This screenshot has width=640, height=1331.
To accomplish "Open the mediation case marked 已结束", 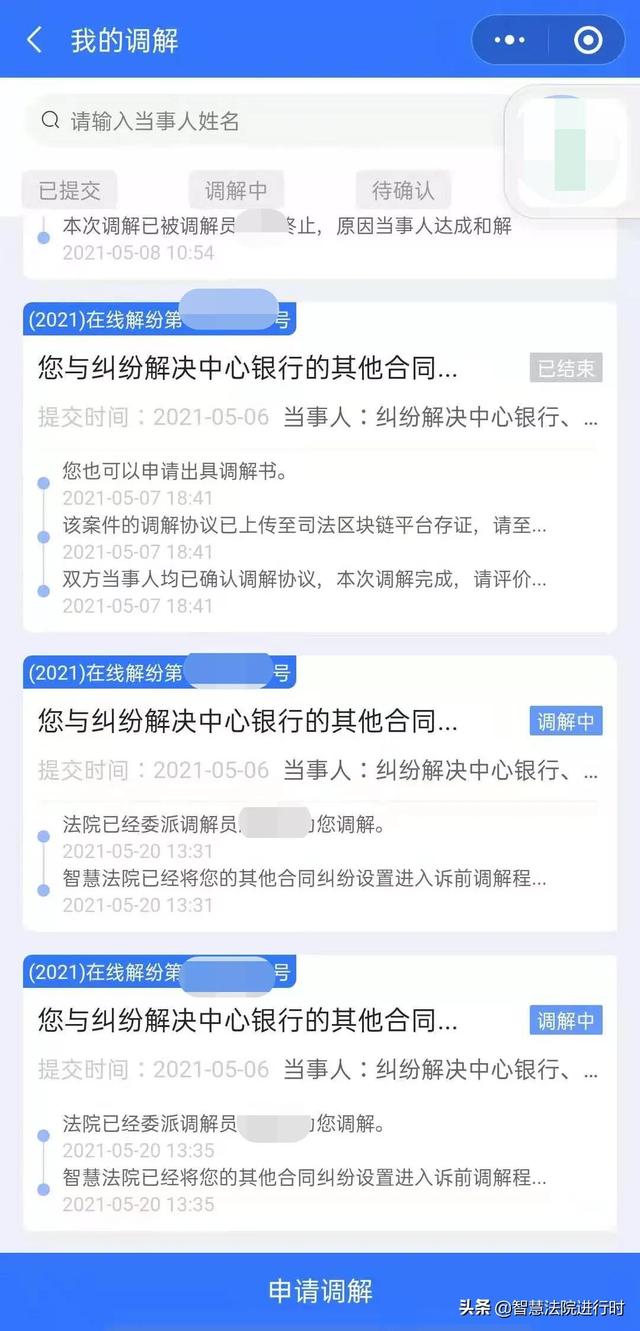I will click(x=248, y=369).
